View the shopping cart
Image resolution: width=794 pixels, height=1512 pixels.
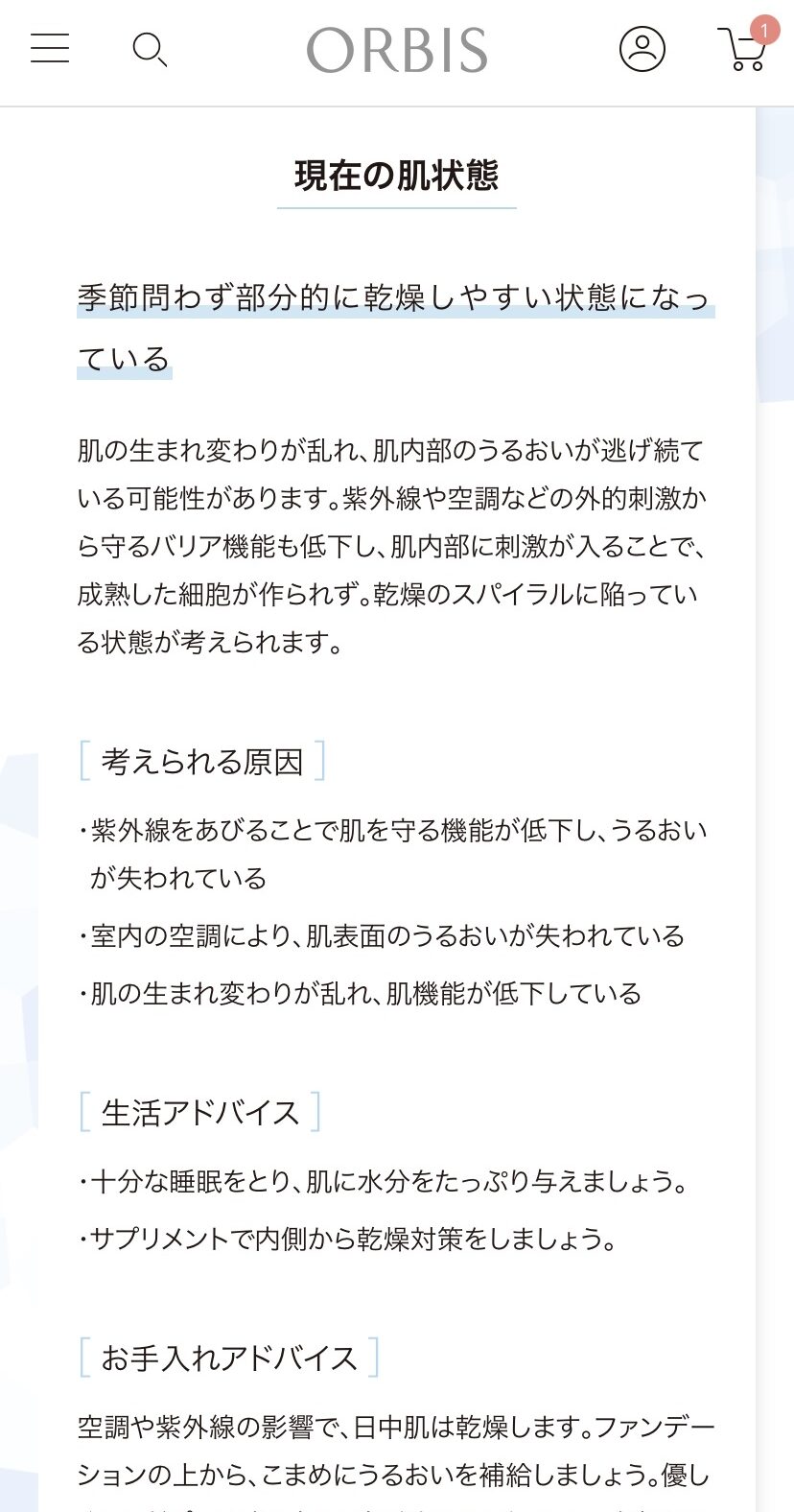pos(743,48)
